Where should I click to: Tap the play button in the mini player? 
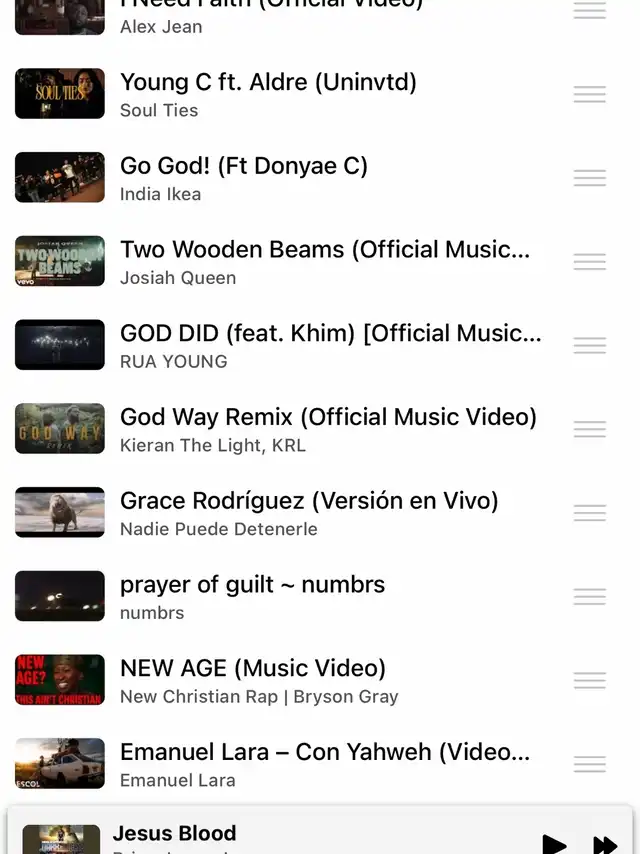coord(554,843)
